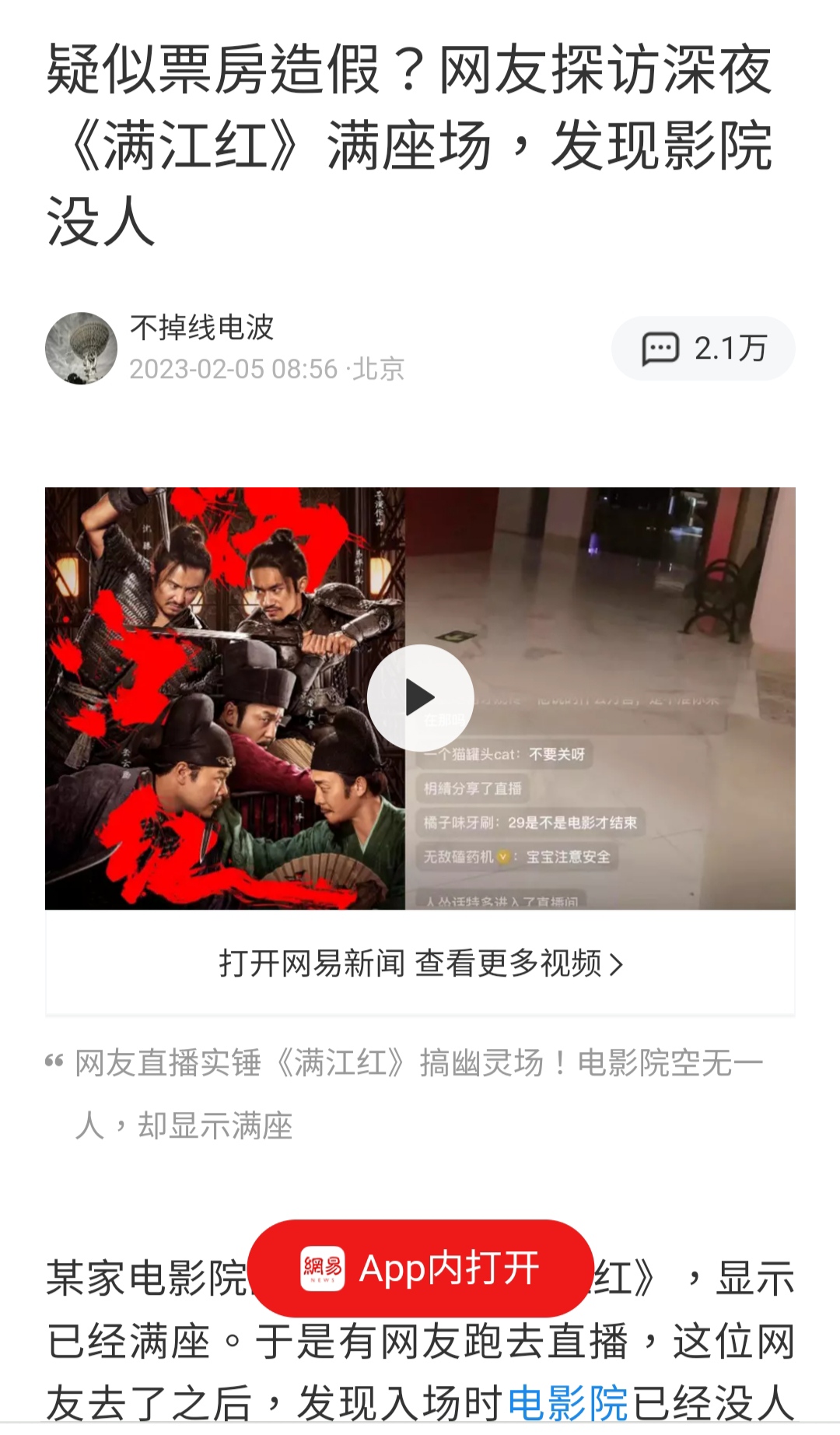Viewport: 840px width, 1435px height.
Task: Tap 打开网易新闻 查看更多视频 link
Action: pos(420,963)
